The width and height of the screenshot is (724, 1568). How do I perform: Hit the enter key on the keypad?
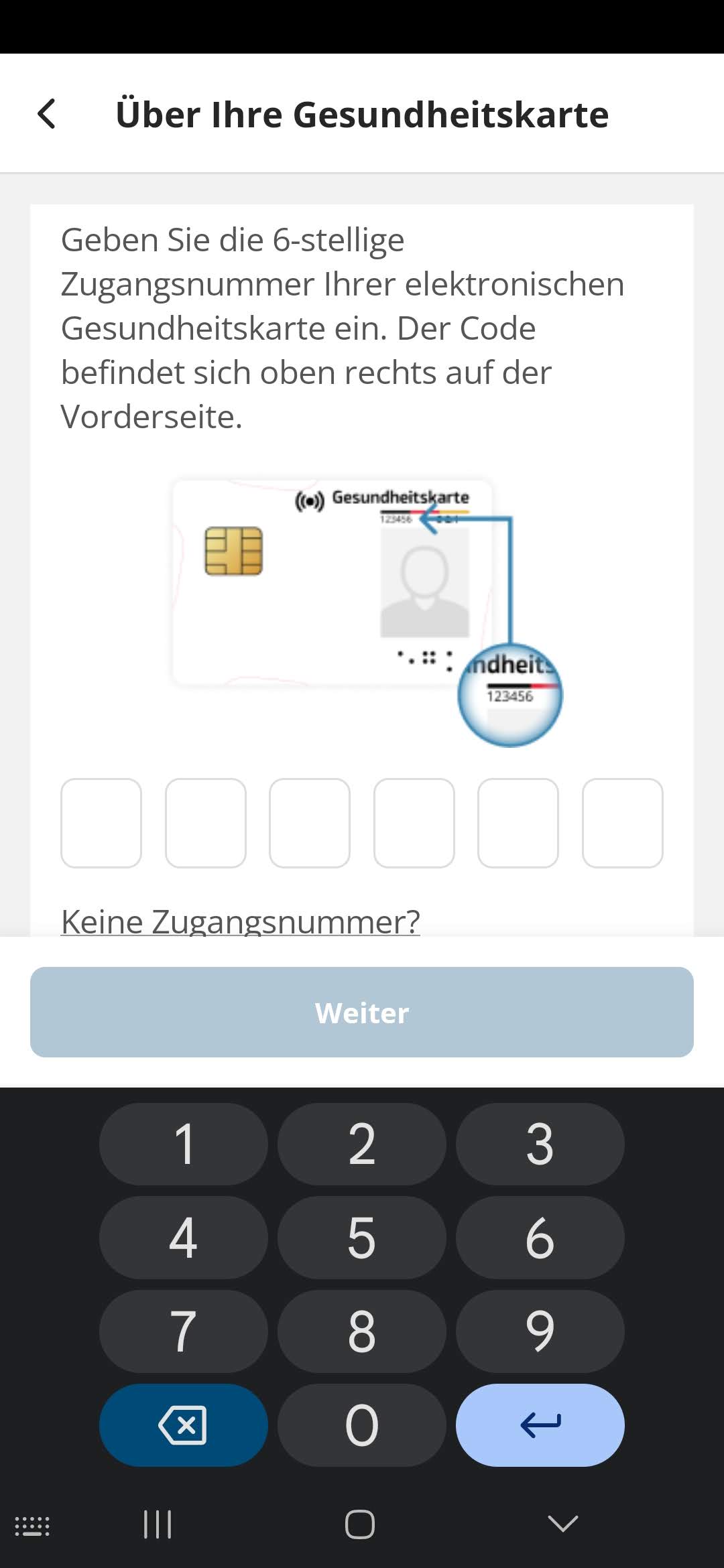pos(540,1425)
